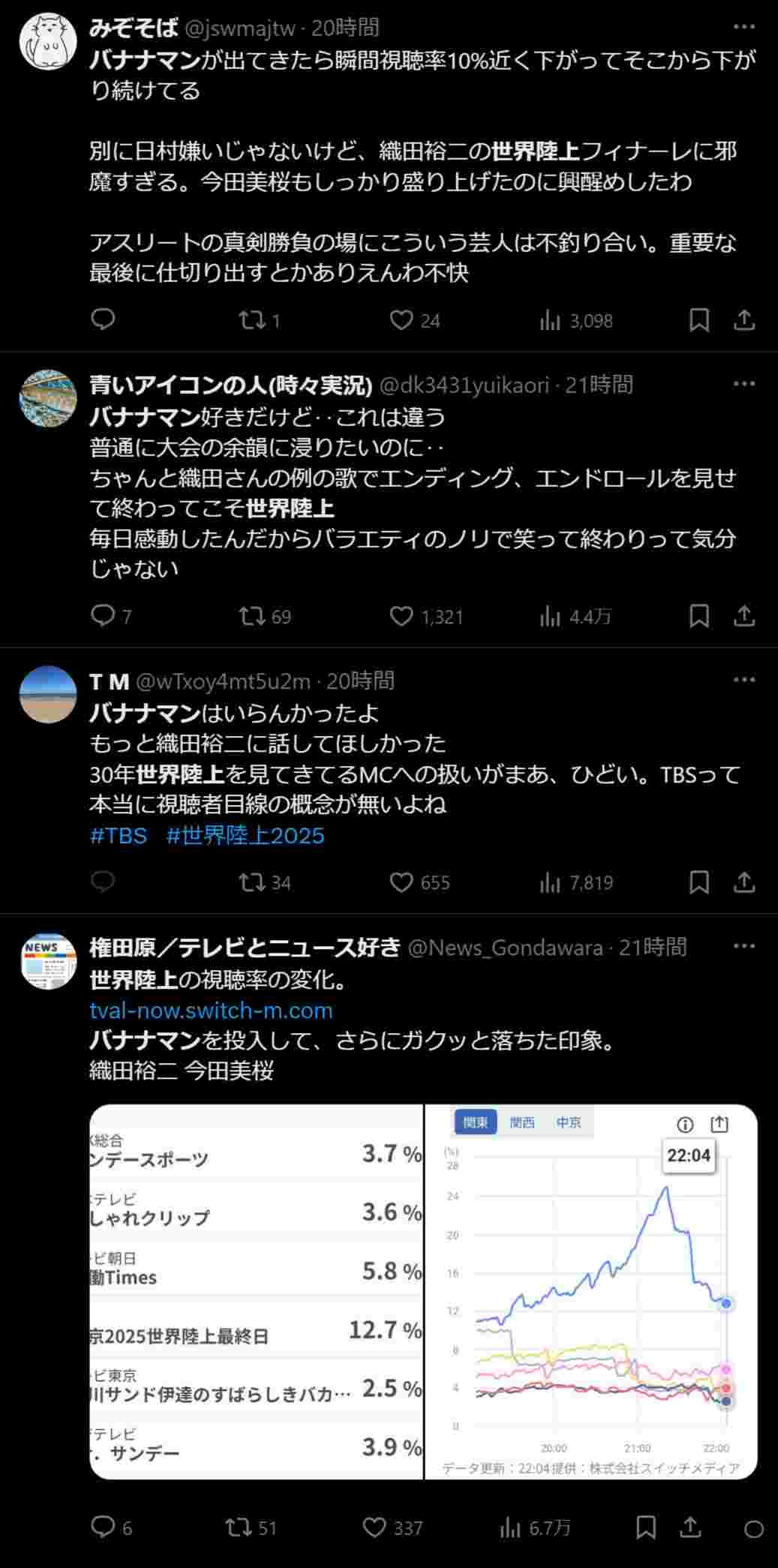View みぞそば's profile picture

tap(48, 42)
